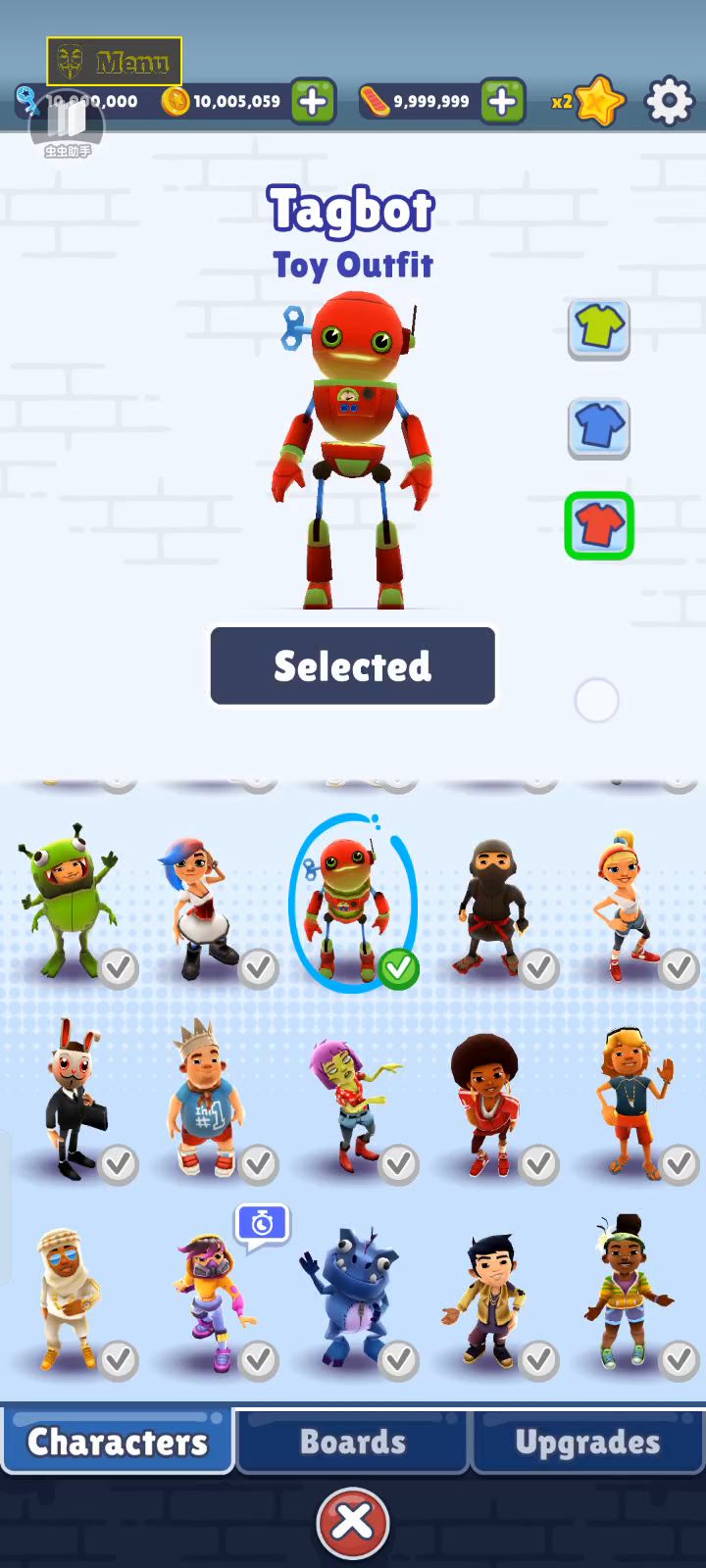The width and height of the screenshot is (706, 1568).
Task: Add more hoverboards with the plus button
Action: (502, 101)
